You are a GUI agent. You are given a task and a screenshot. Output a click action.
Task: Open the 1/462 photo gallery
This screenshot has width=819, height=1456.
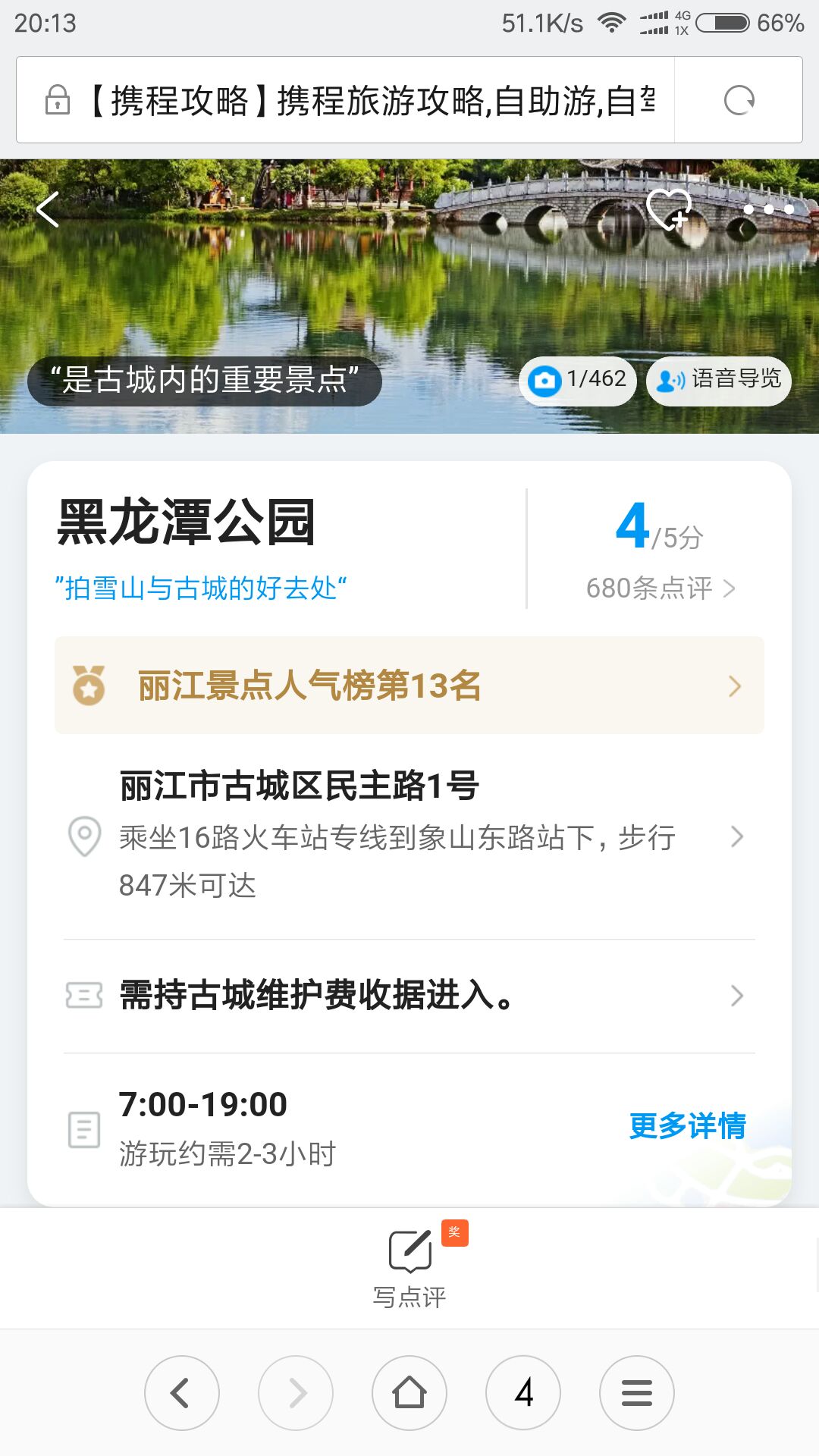(x=578, y=380)
